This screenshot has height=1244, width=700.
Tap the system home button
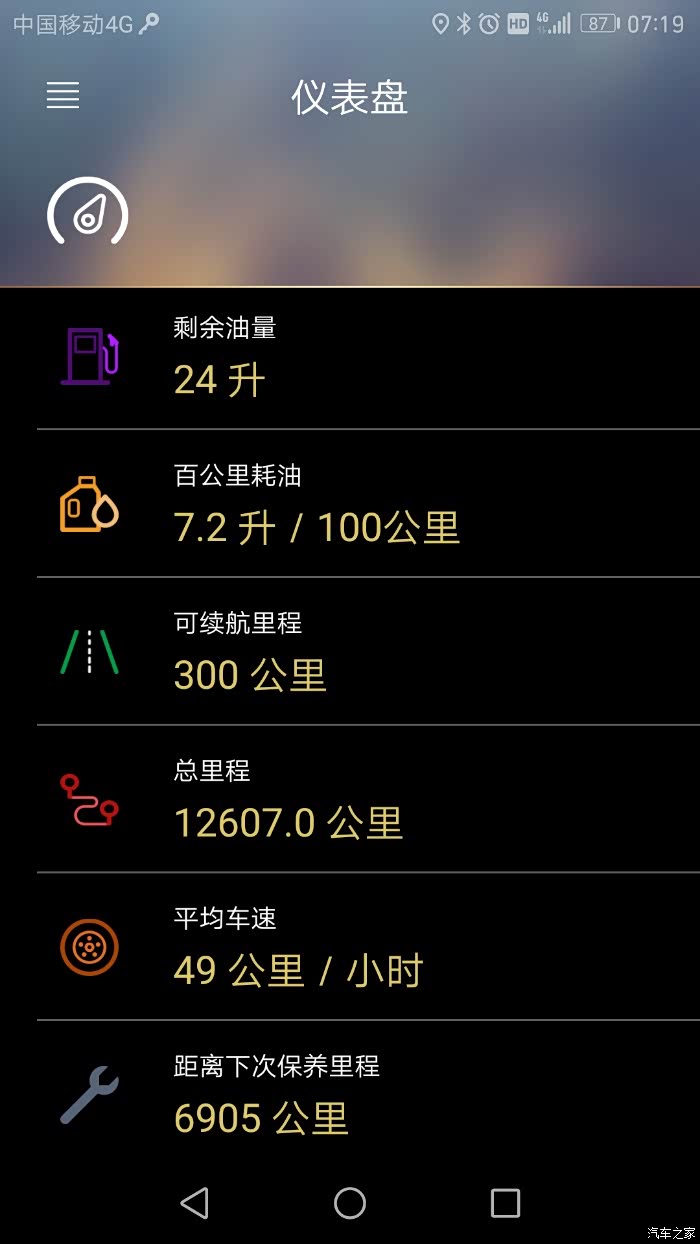pos(350,1202)
